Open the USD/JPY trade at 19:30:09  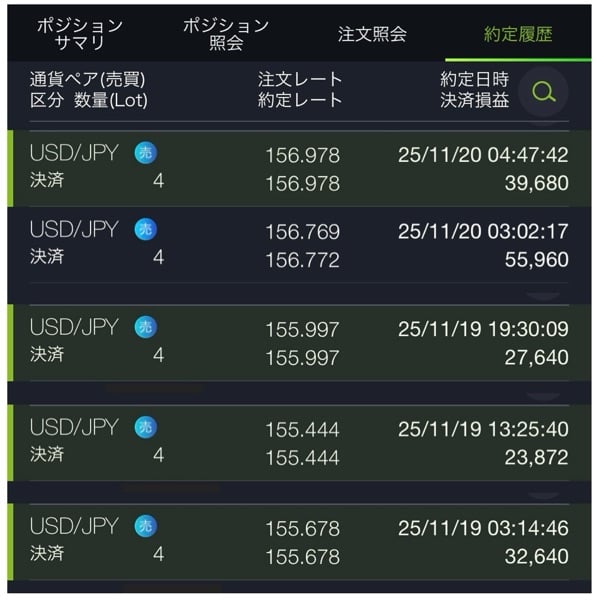300,343
